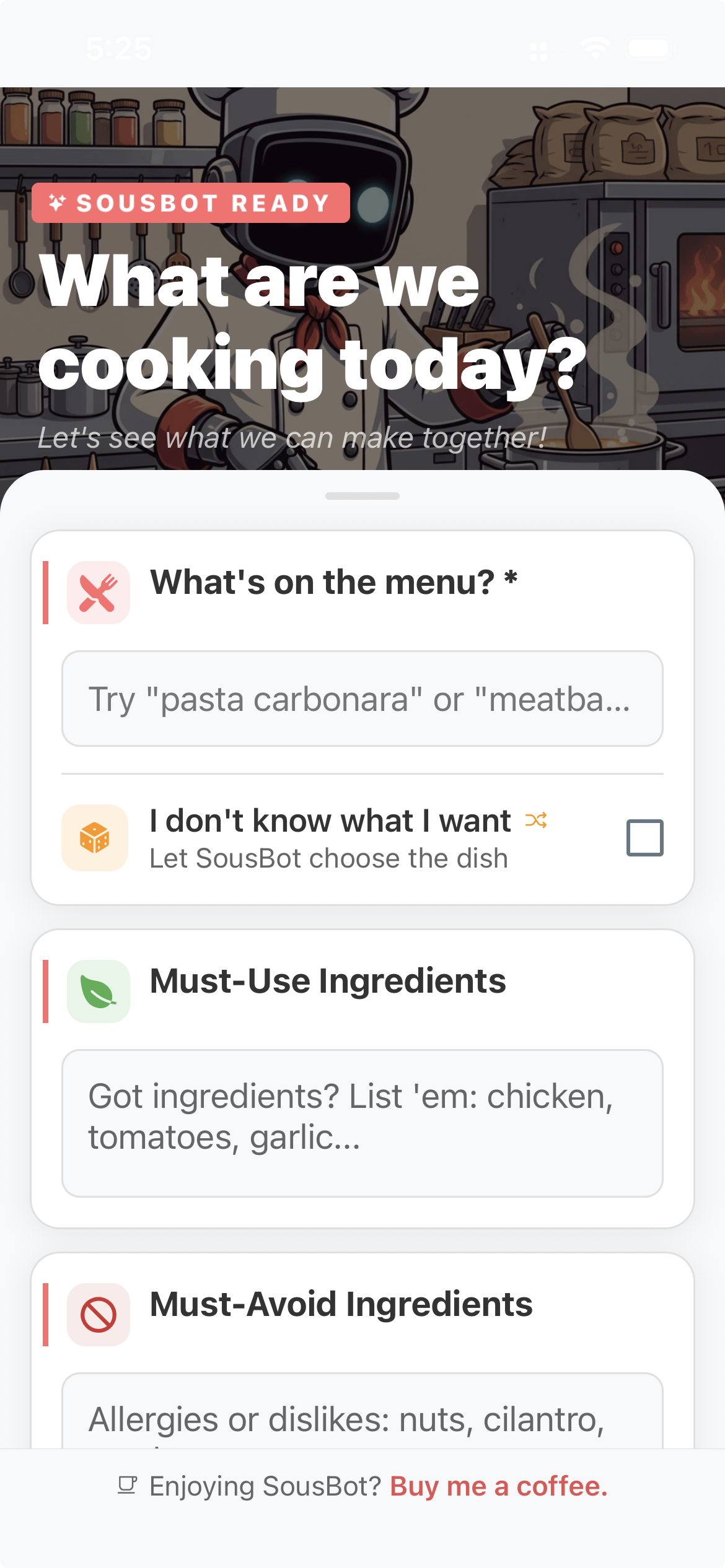This screenshot has height=1568, width=725.
Task: Select the green leaf Must-Use Ingredients icon
Action: pos(98,991)
